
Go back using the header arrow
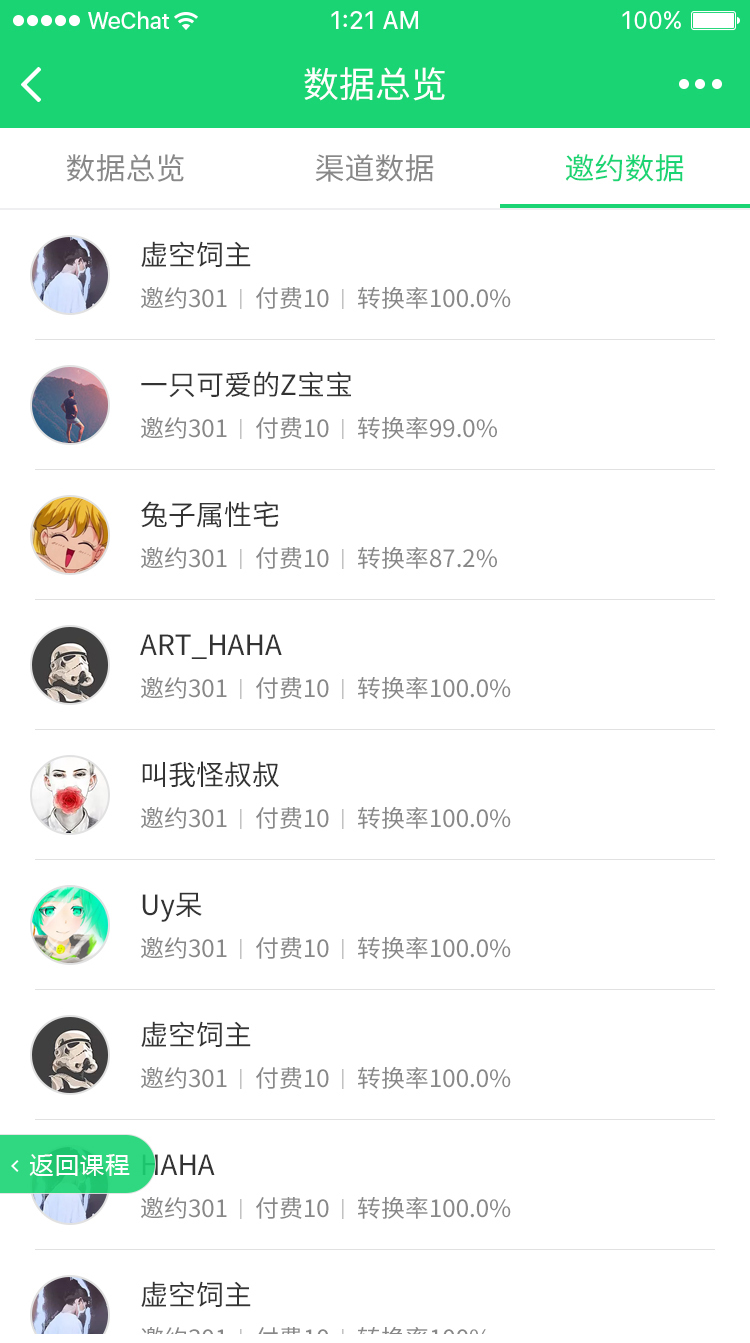[32, 85]
